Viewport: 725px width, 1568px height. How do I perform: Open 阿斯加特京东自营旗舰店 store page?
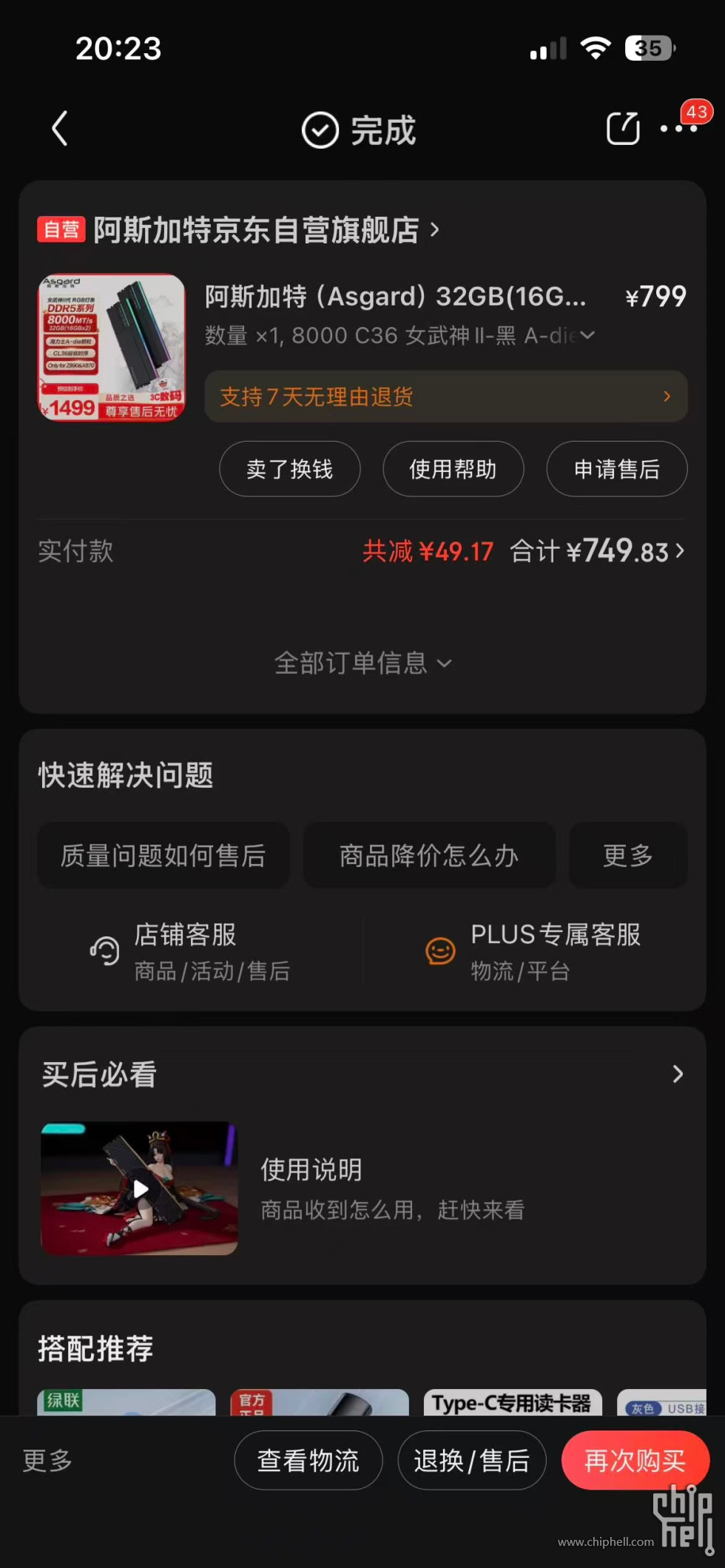coord(255,230)
